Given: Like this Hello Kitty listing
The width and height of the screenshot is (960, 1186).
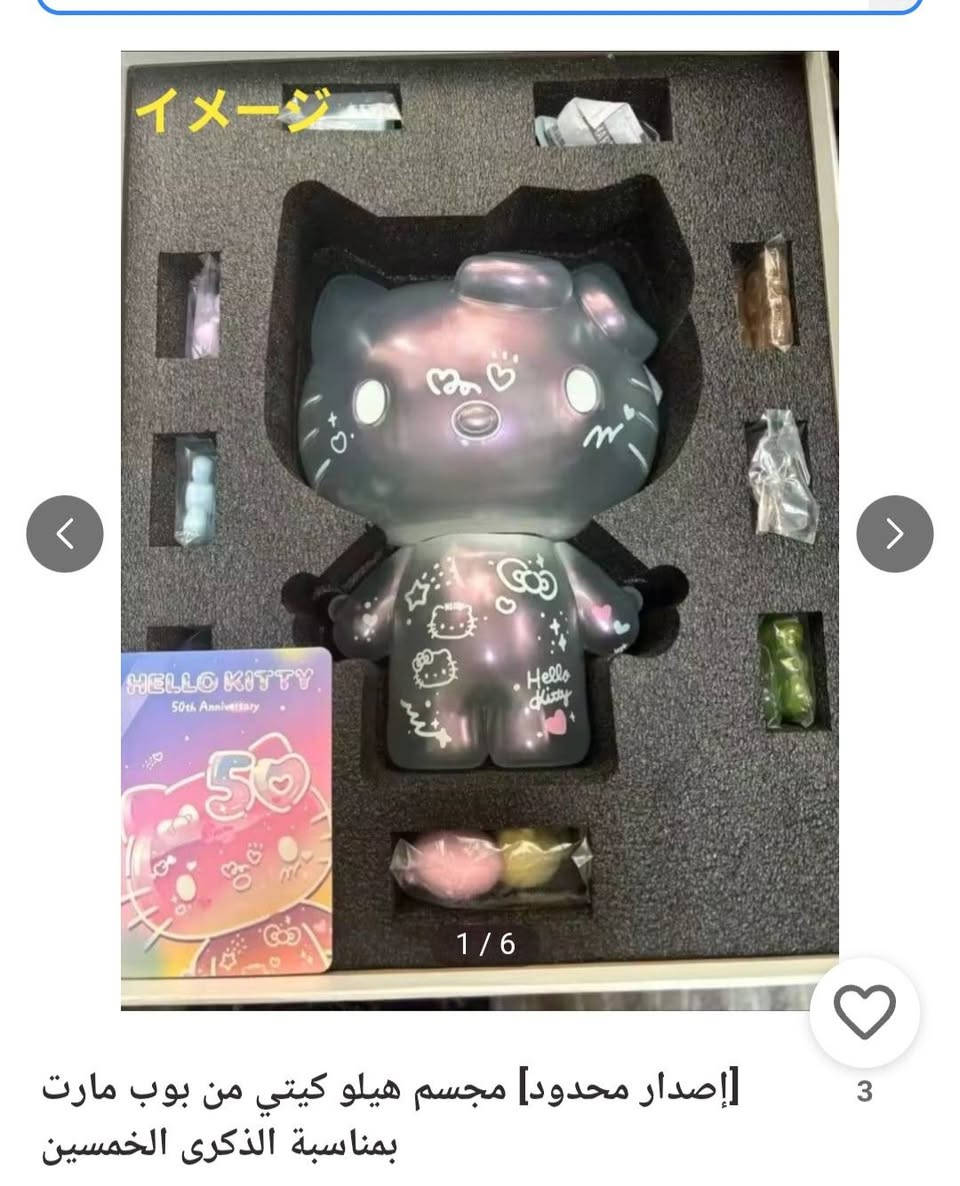Looking at the screenshot, I should 864,1011.
